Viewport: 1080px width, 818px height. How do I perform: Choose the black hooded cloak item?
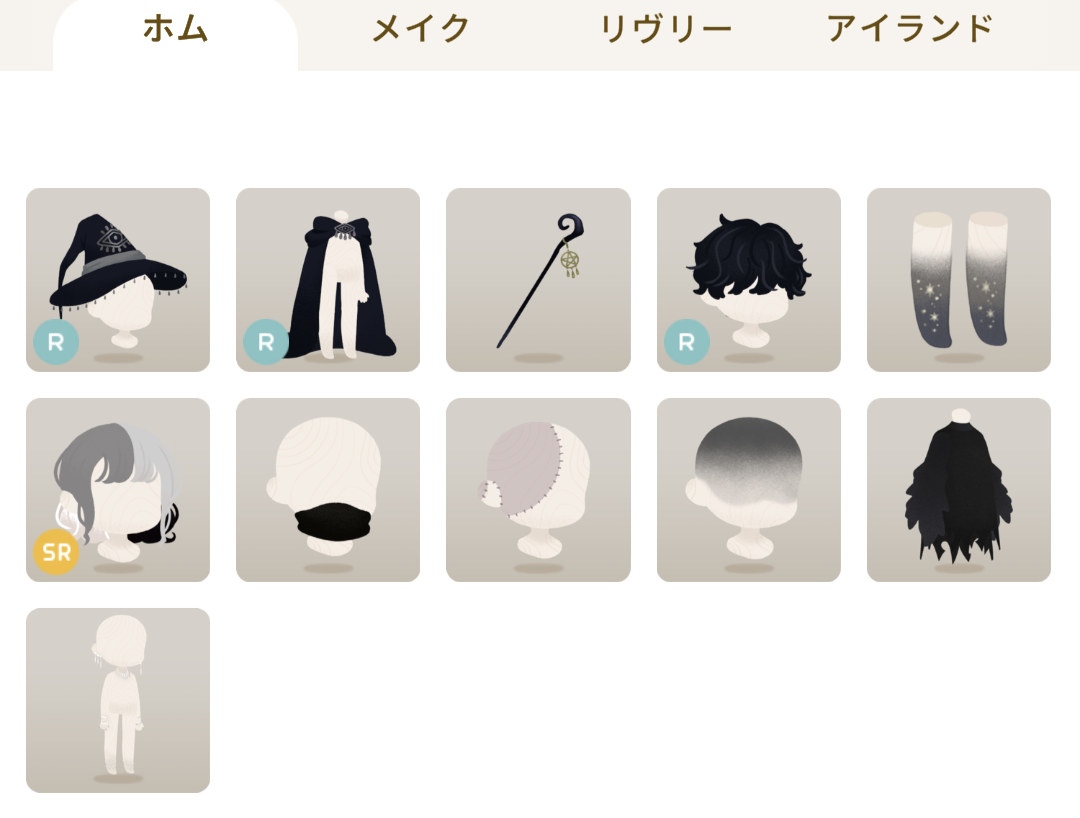(328, 280)
